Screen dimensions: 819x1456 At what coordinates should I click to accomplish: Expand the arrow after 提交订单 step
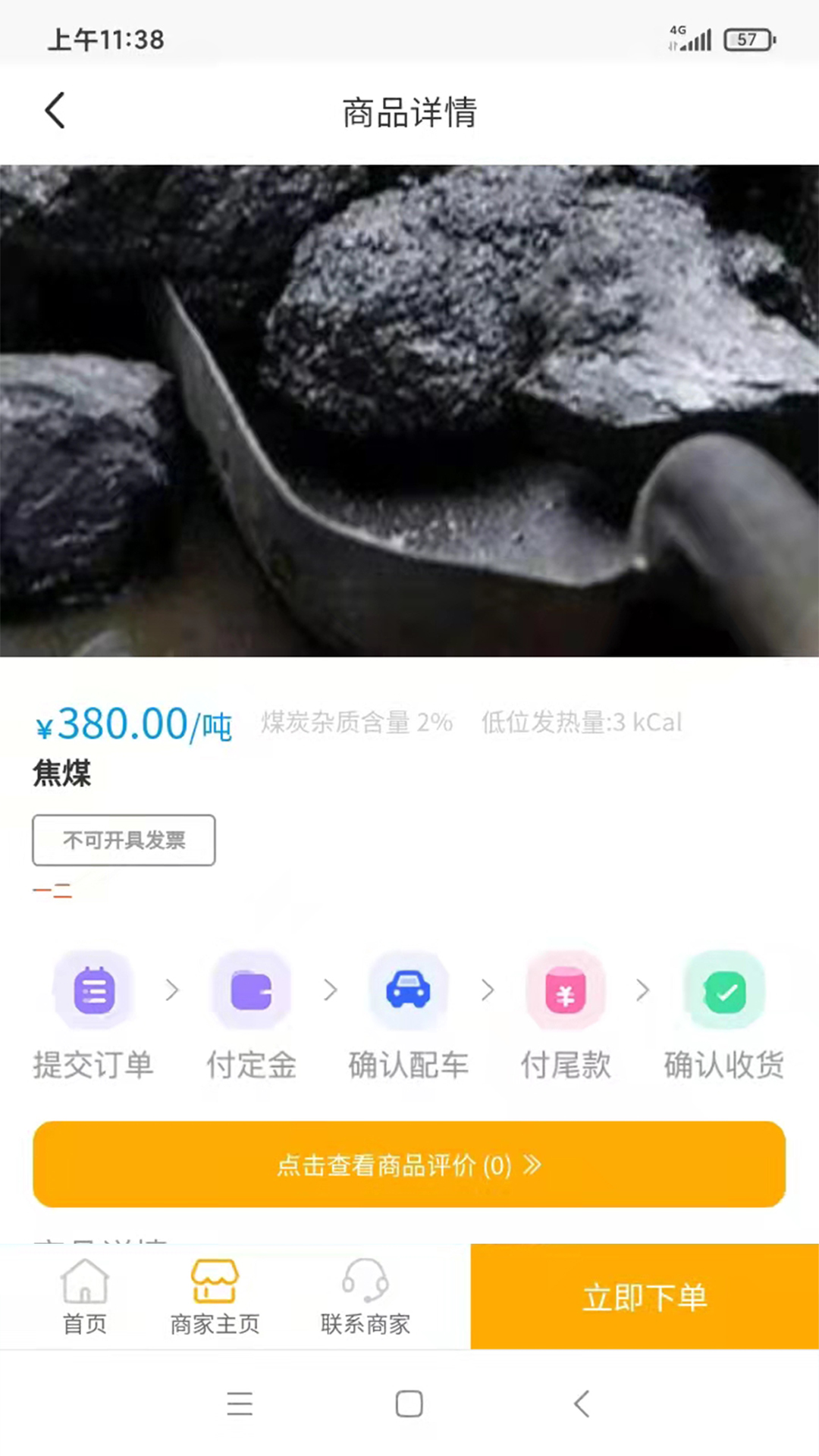[x=171, y=990]
